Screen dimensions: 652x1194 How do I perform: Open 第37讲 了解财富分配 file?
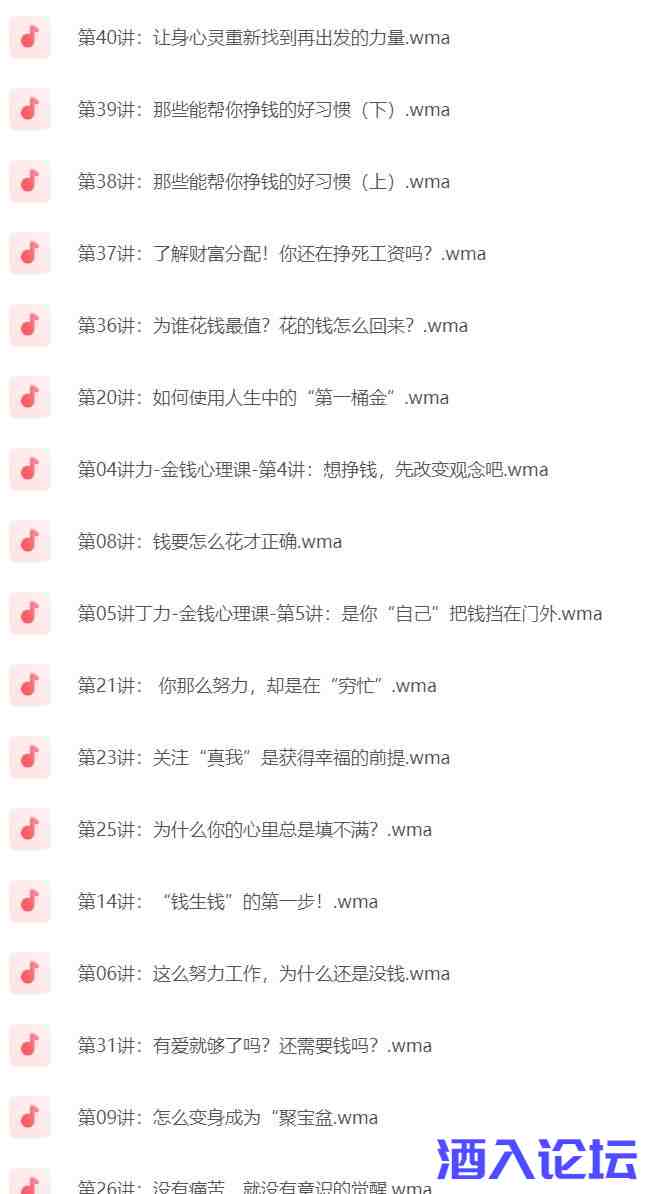tap(282, 254)
